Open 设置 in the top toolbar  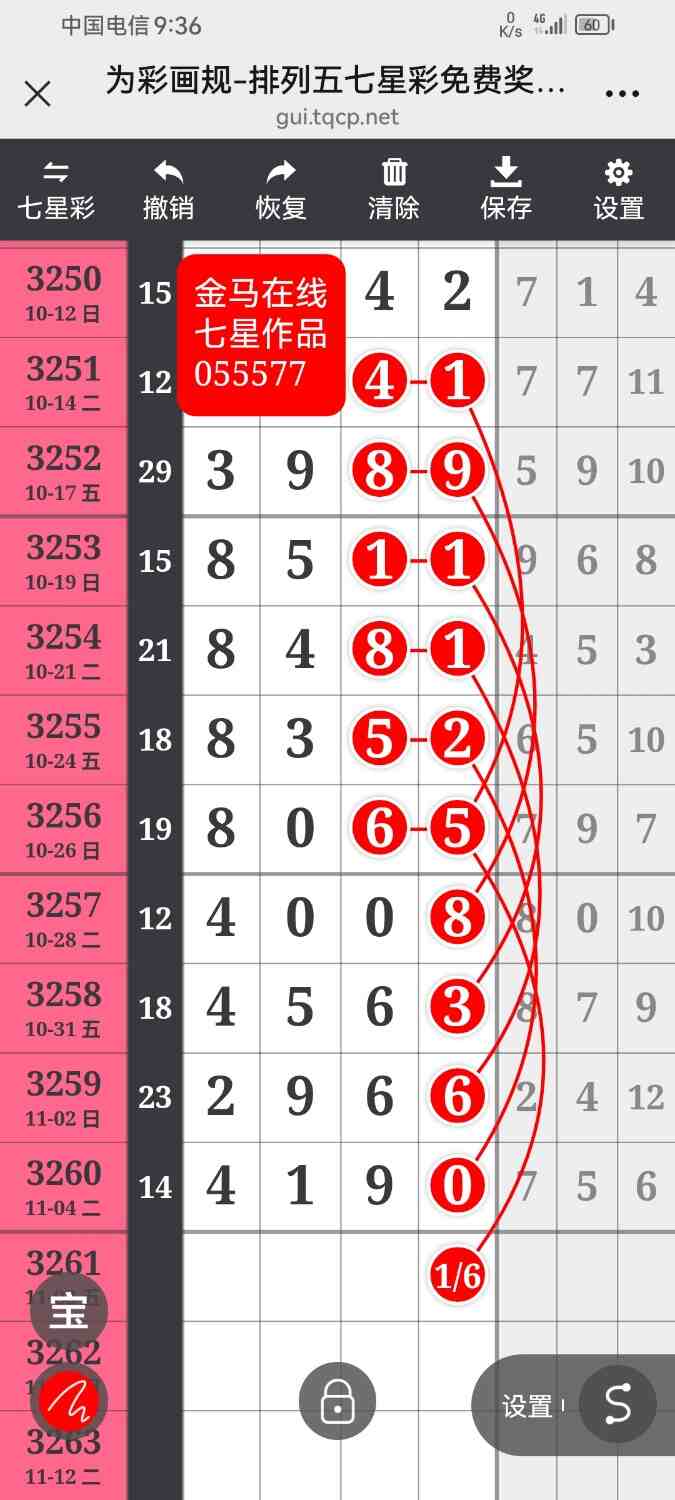click(619, 190)
